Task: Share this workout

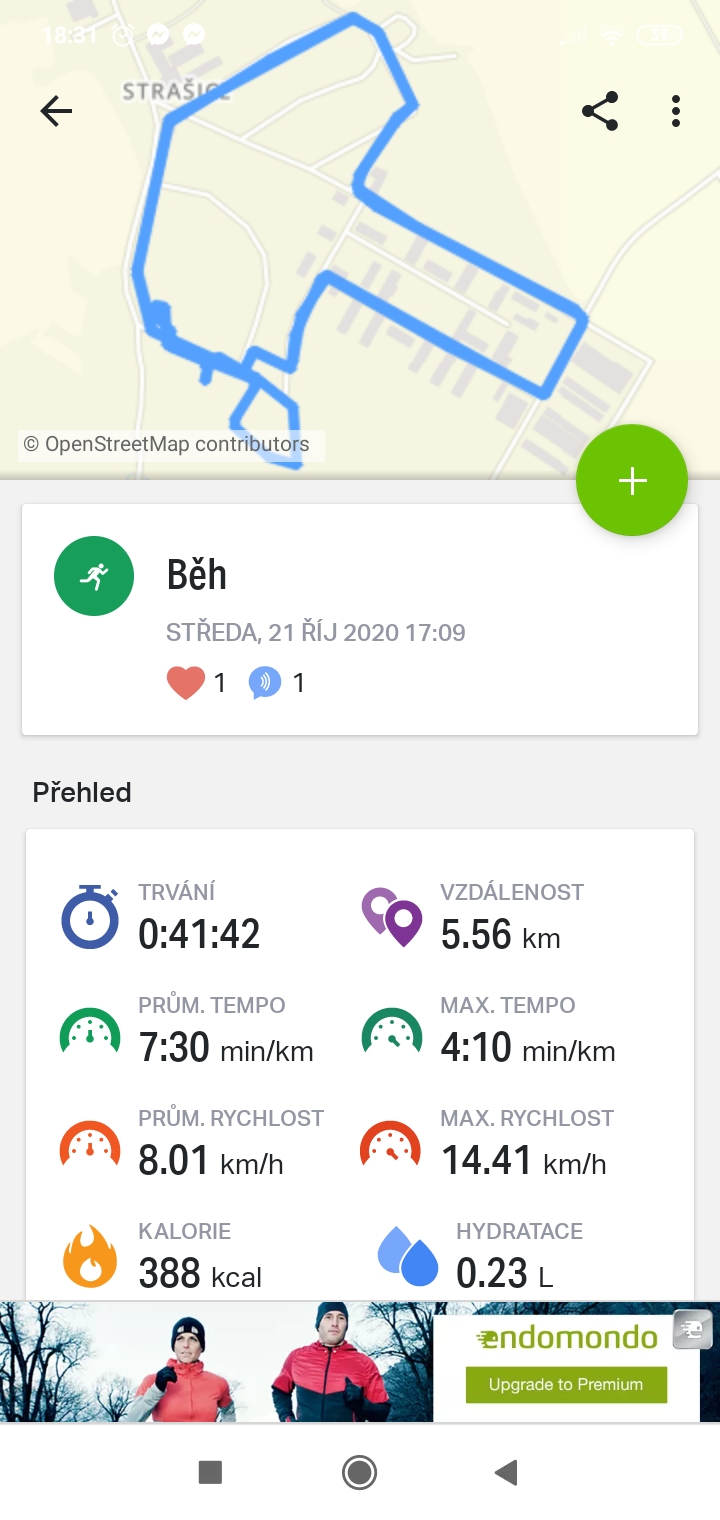Action: pos(600,111)
